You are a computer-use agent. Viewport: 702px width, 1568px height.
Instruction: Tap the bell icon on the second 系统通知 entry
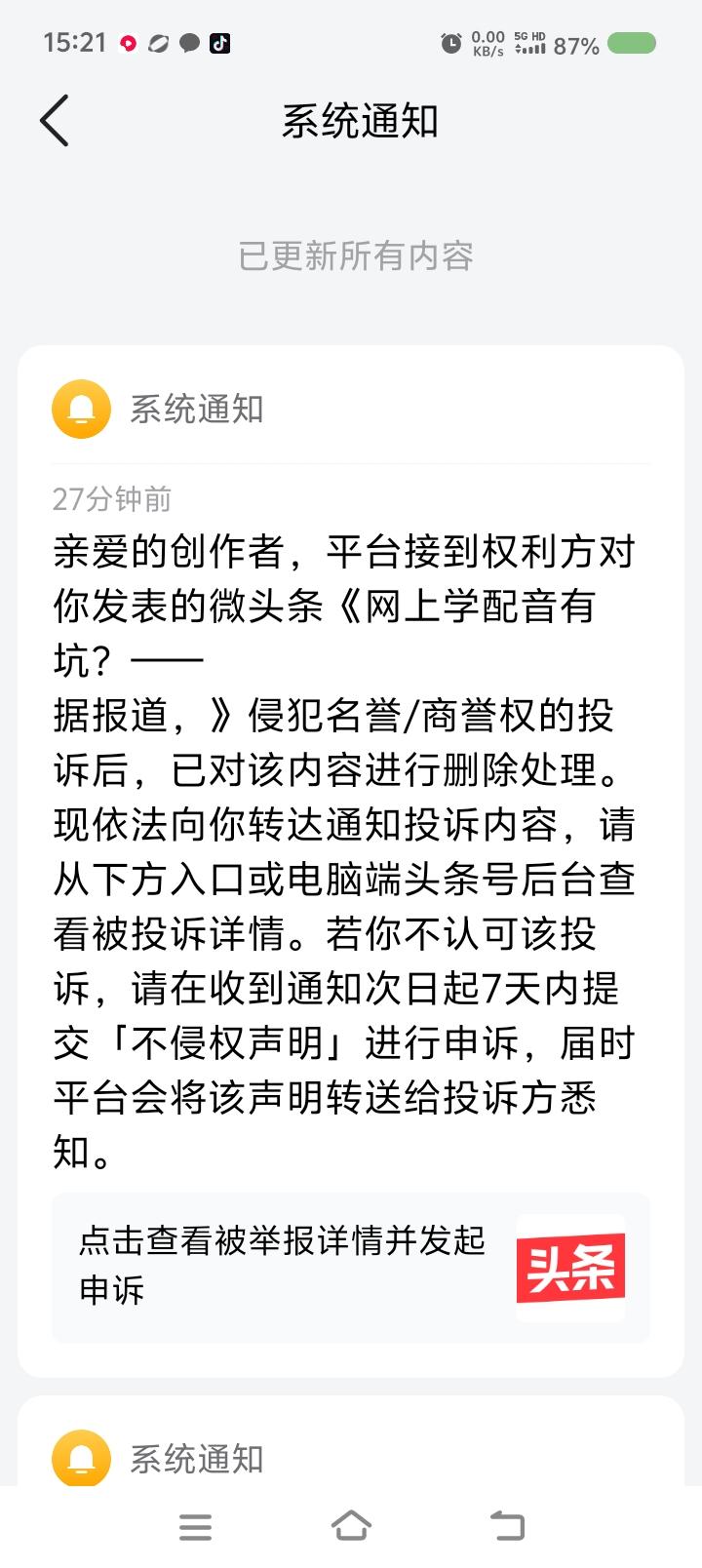(x=81, y=1460)
